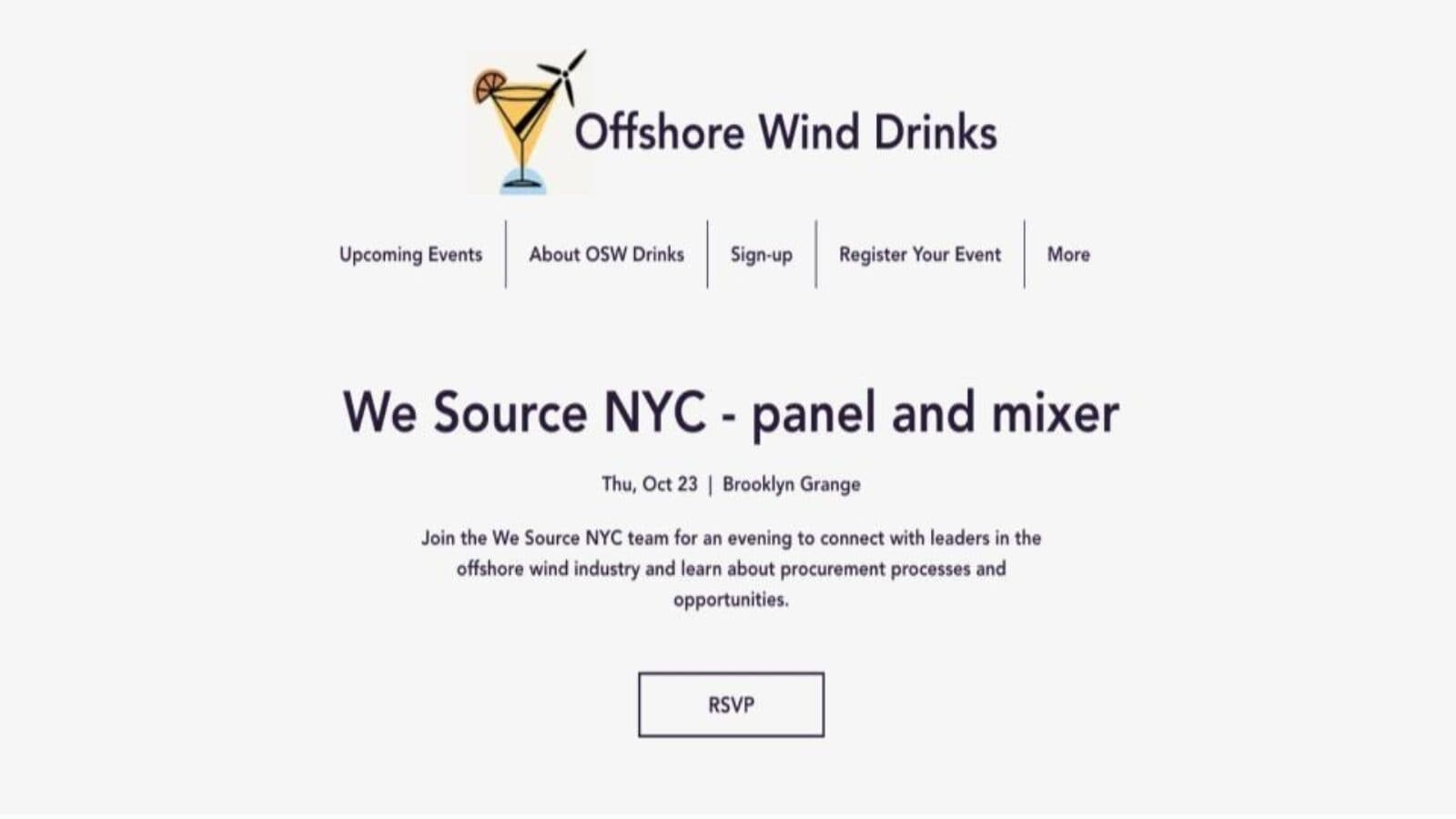Expand the More menu
The height and width of the screenshot is (819, 1456).
[x=1067, y=255]
